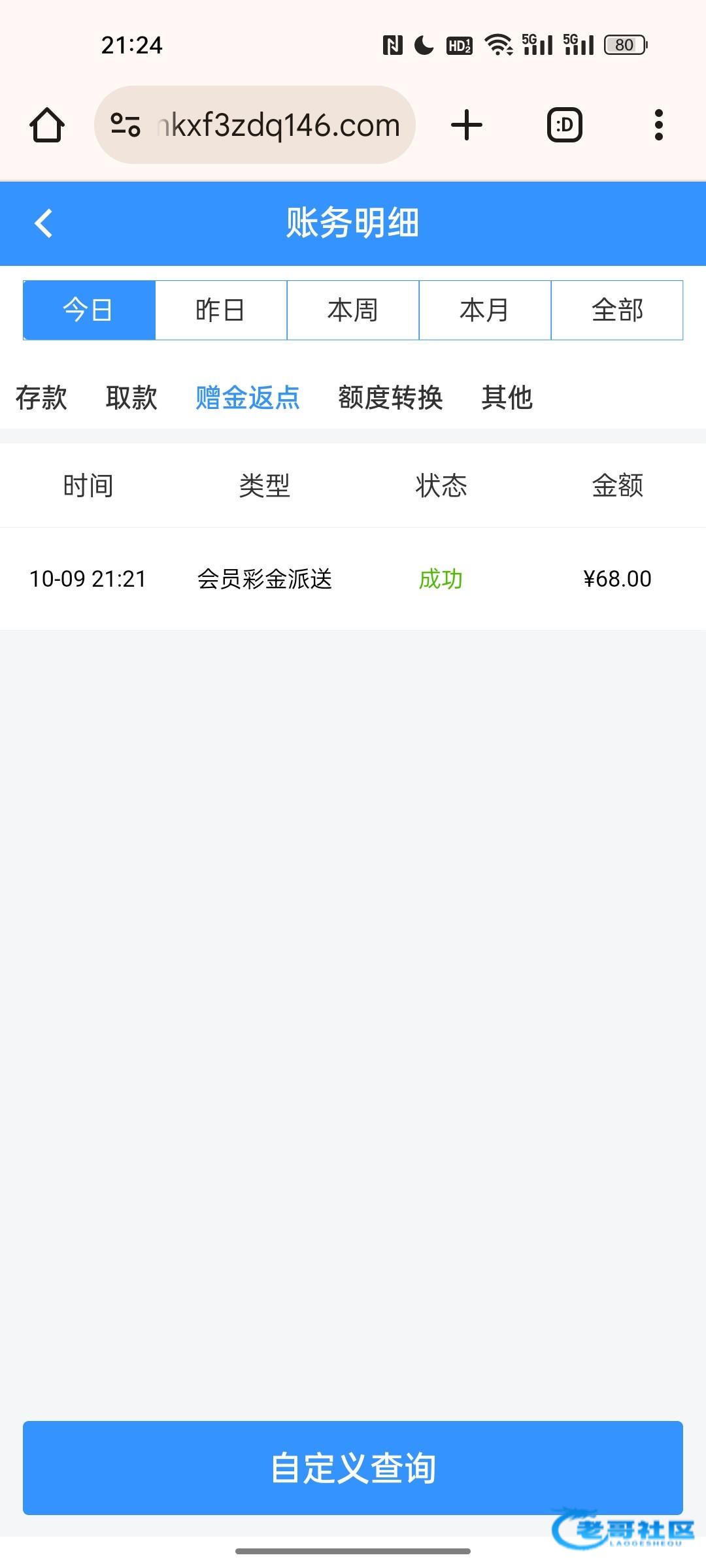View 全部 records
706x1568 pixels.
[x=617, y=310]
